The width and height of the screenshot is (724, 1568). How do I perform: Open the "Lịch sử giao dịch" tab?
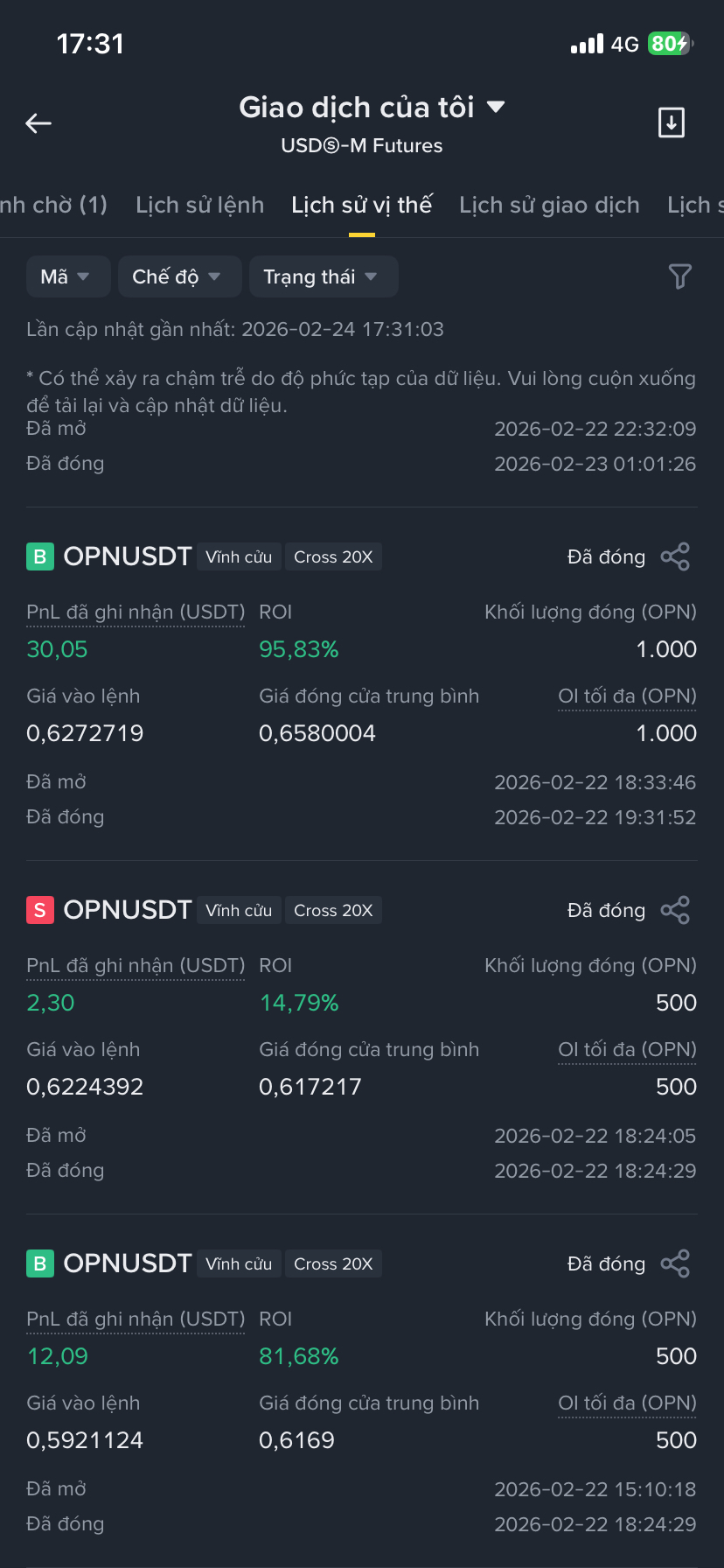[x=549, y=205]
